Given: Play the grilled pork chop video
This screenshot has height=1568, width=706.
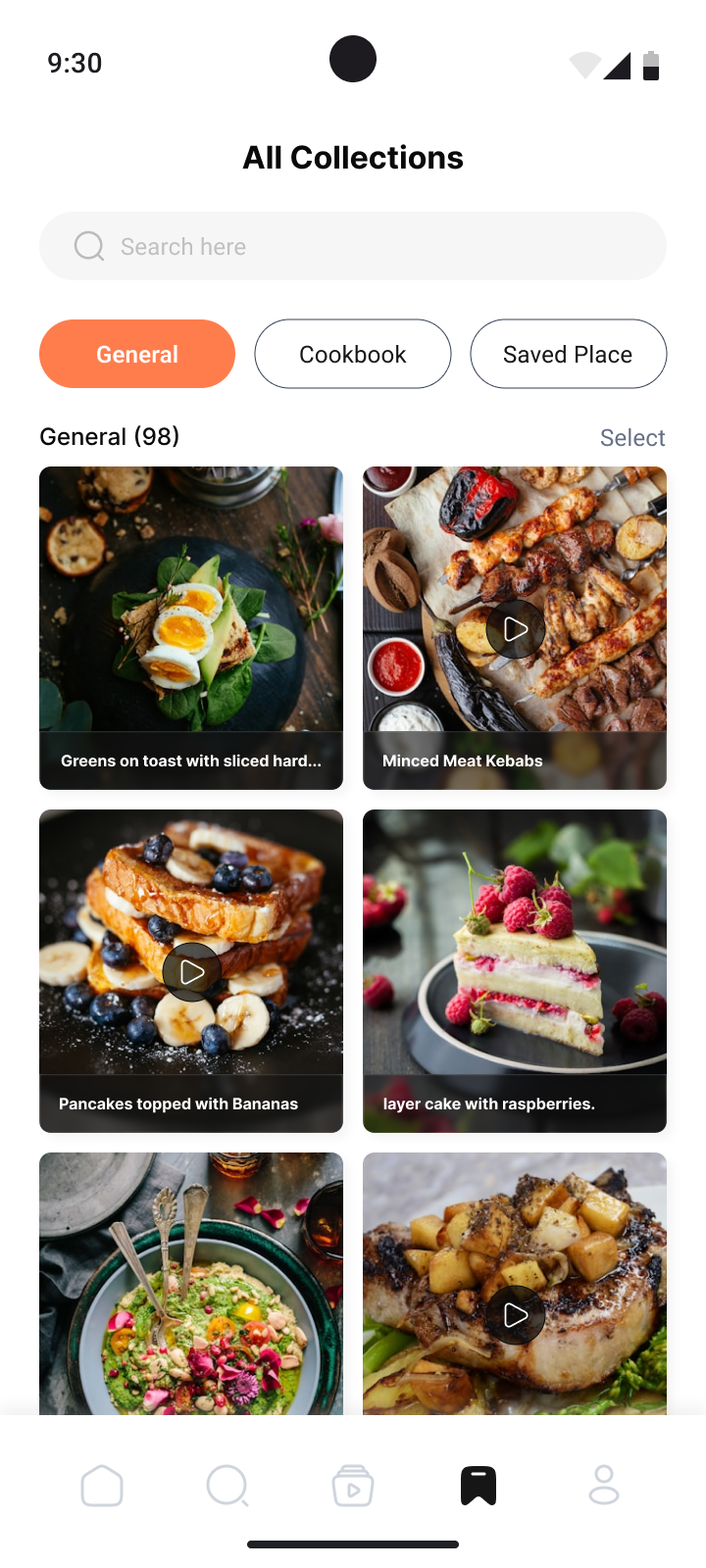Looking at the screenshot, I should pyautogui.click(x=516, y=1315).
